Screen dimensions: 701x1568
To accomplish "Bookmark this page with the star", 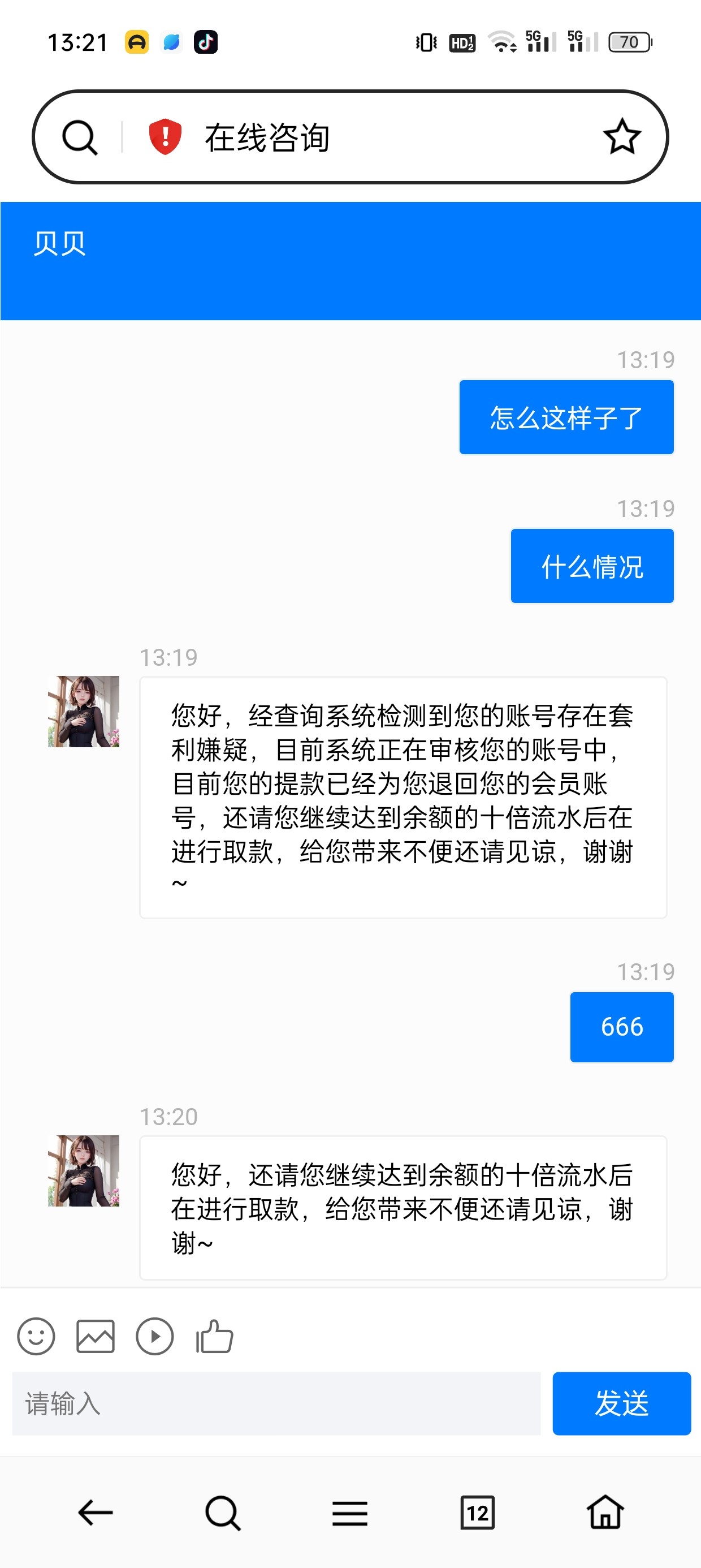I will point(621,137).
